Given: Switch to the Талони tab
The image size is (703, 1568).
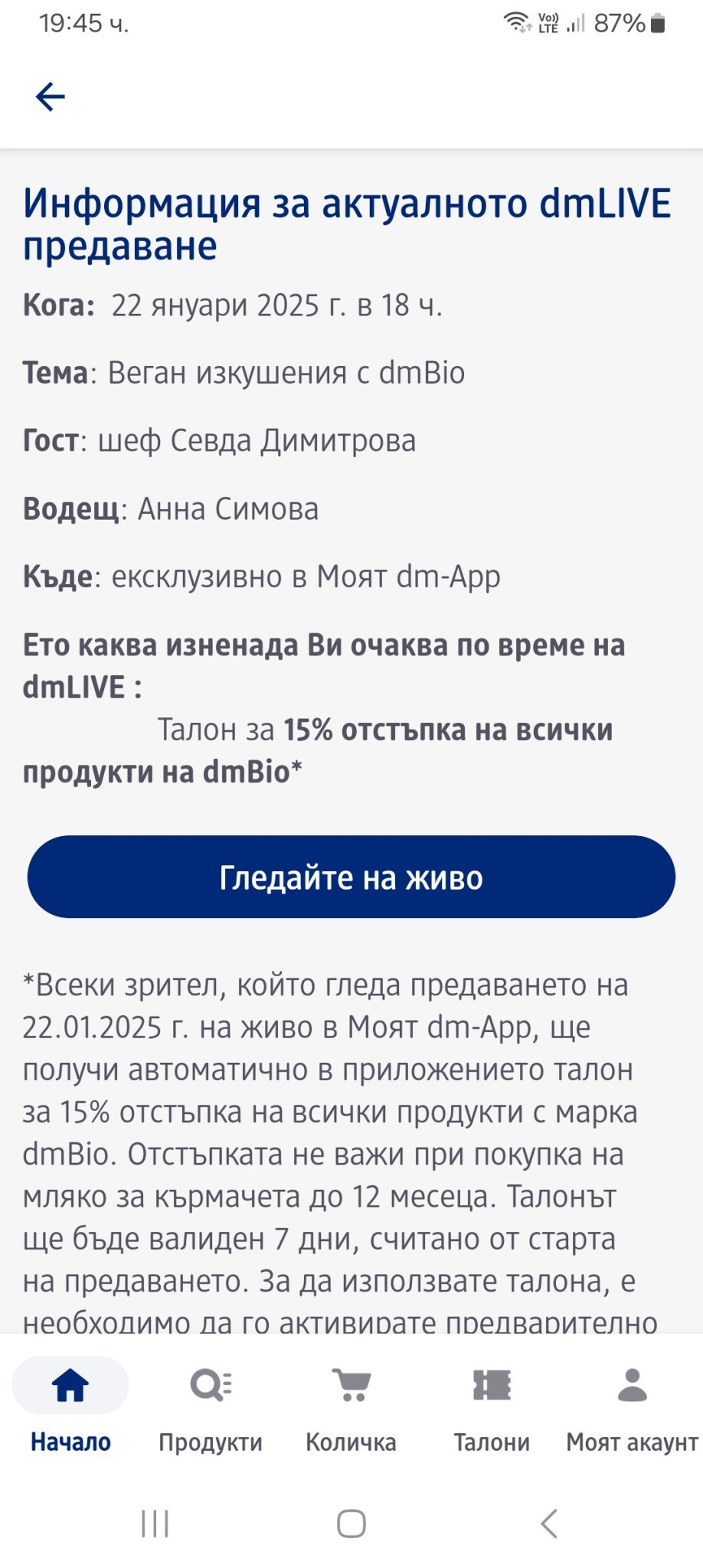Looking at the screenshot, I should [492, 1410].
